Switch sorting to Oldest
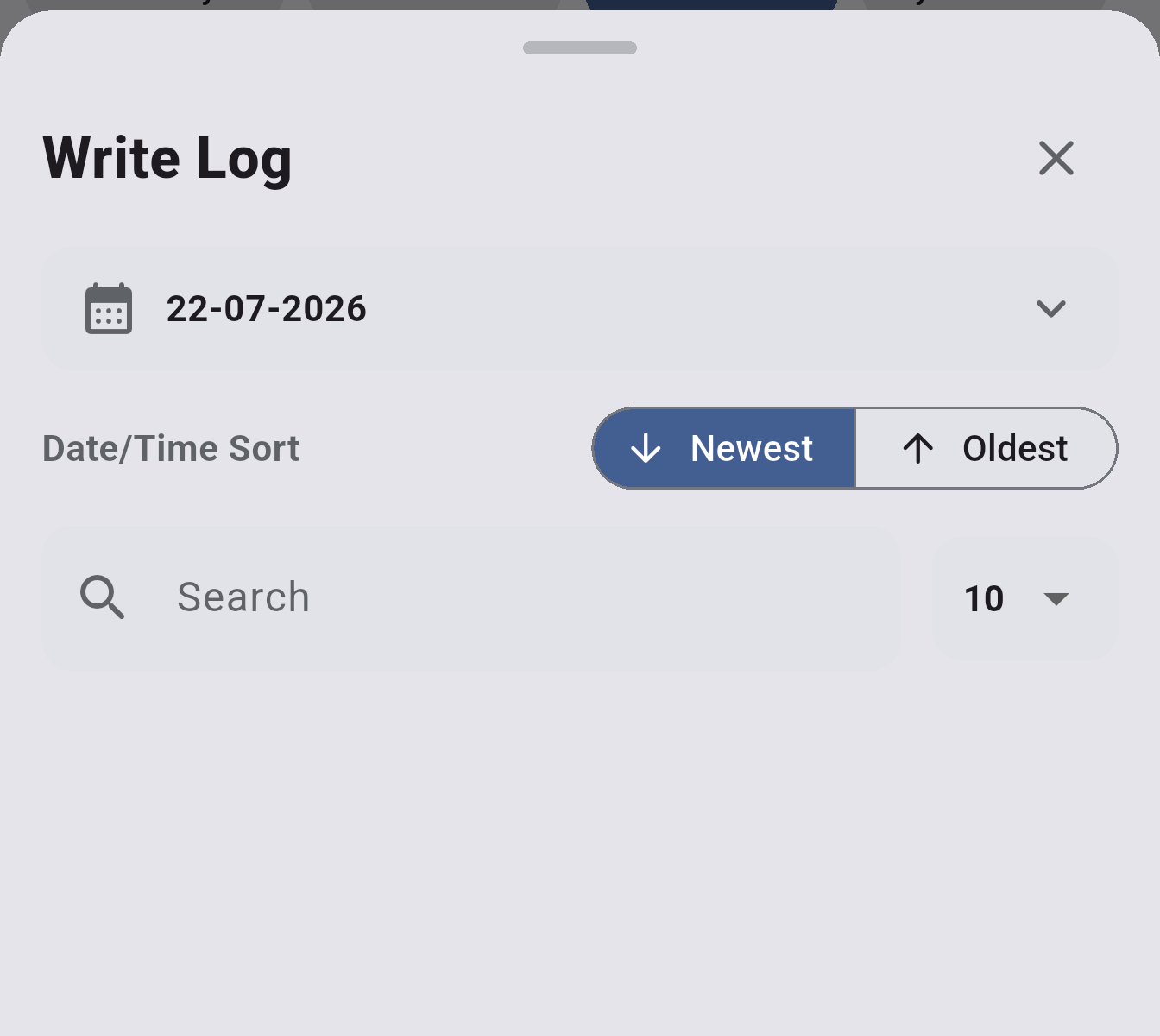 pos(986,448)
